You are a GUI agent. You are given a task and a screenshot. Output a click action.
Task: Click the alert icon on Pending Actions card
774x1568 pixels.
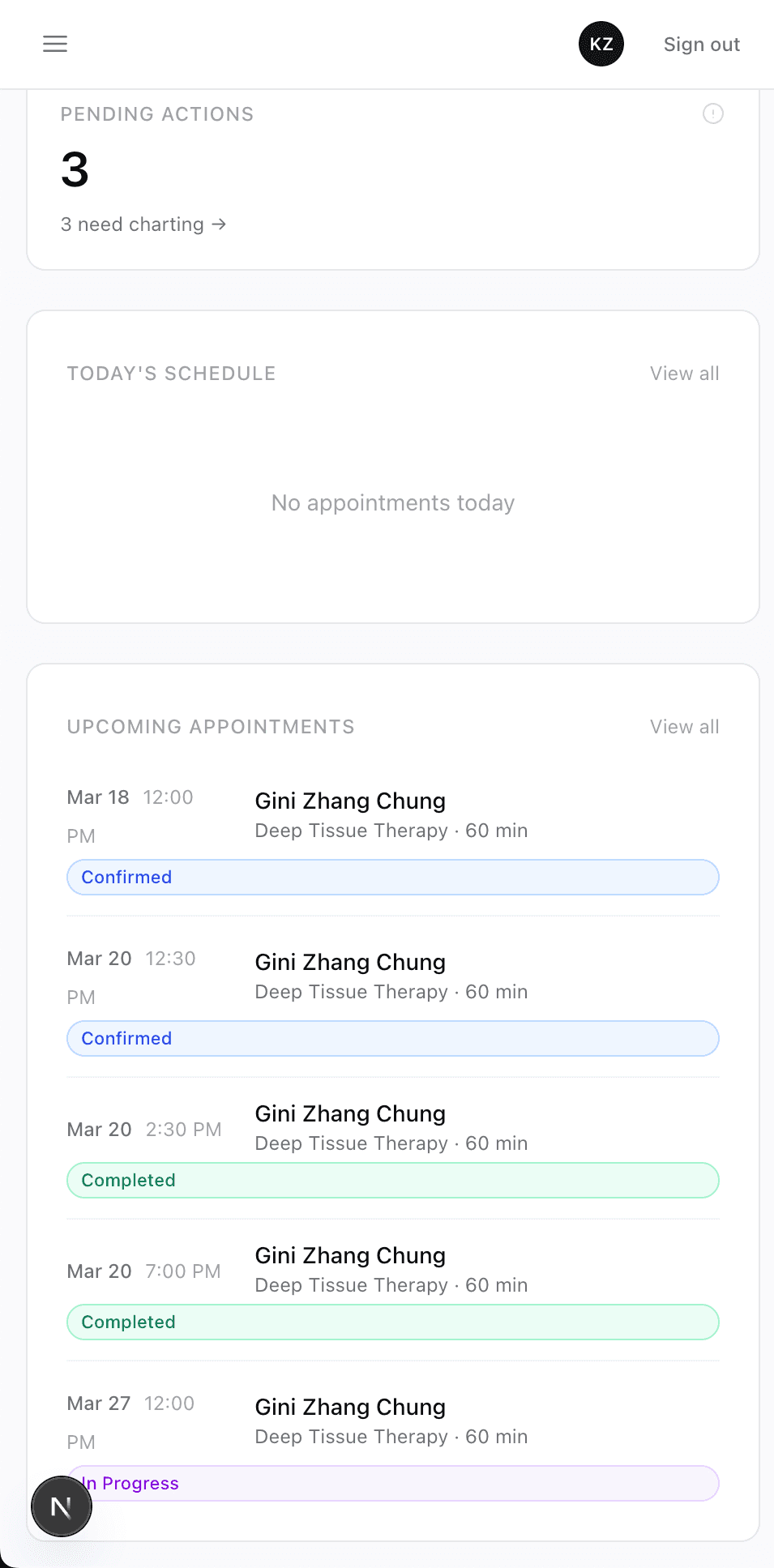[712, 114]
